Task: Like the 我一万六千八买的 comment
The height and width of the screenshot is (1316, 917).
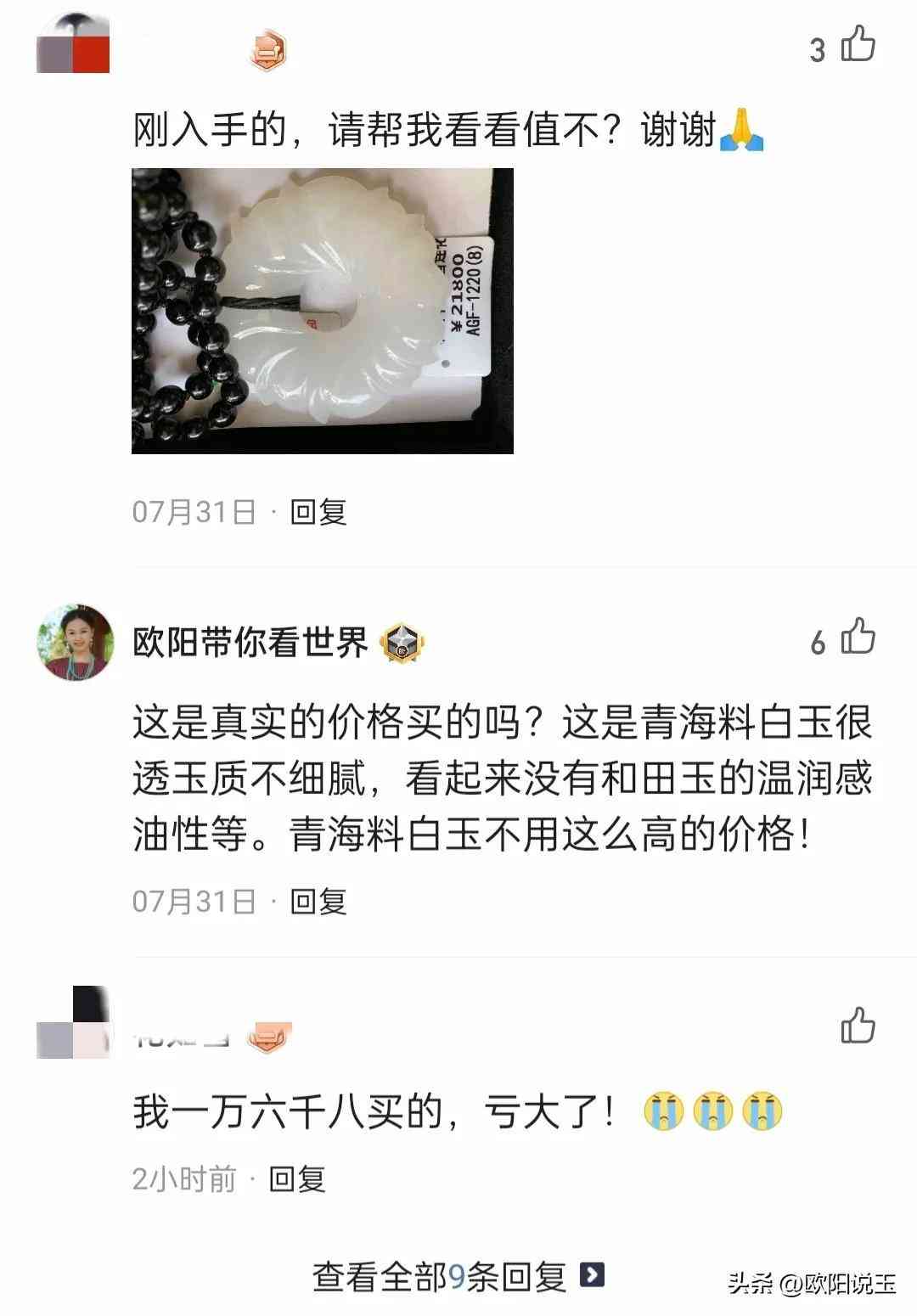Action: pos(858,1026)
